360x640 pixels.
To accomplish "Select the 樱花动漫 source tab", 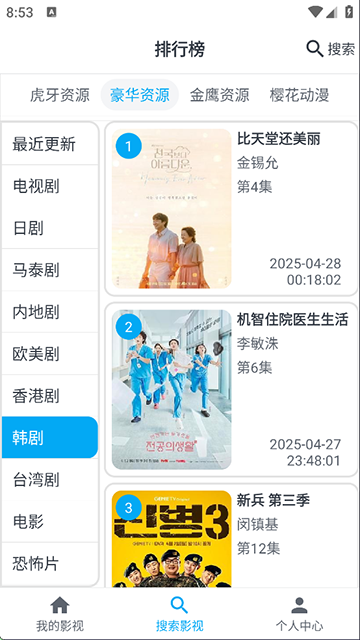I will (x=299, y=95).
